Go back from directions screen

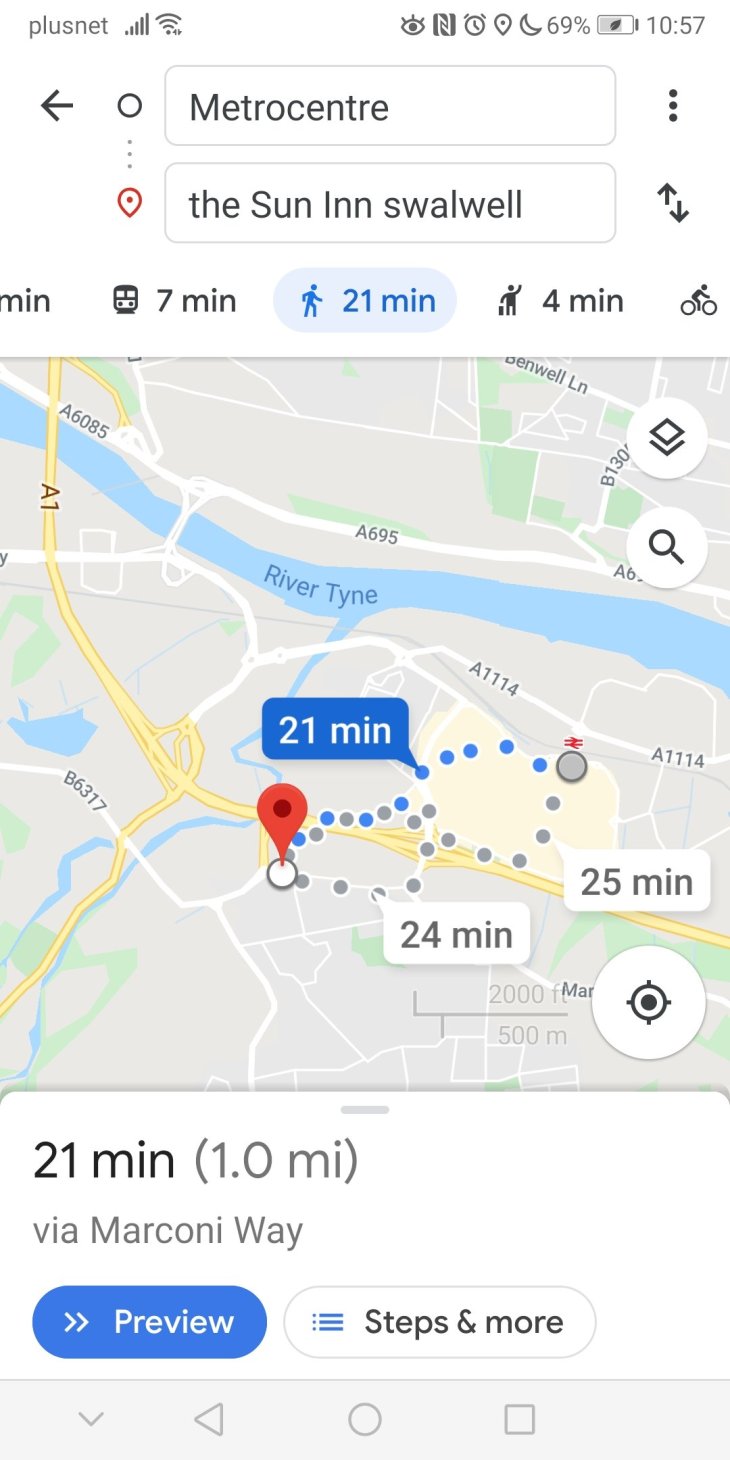click(x=57, y=106)
